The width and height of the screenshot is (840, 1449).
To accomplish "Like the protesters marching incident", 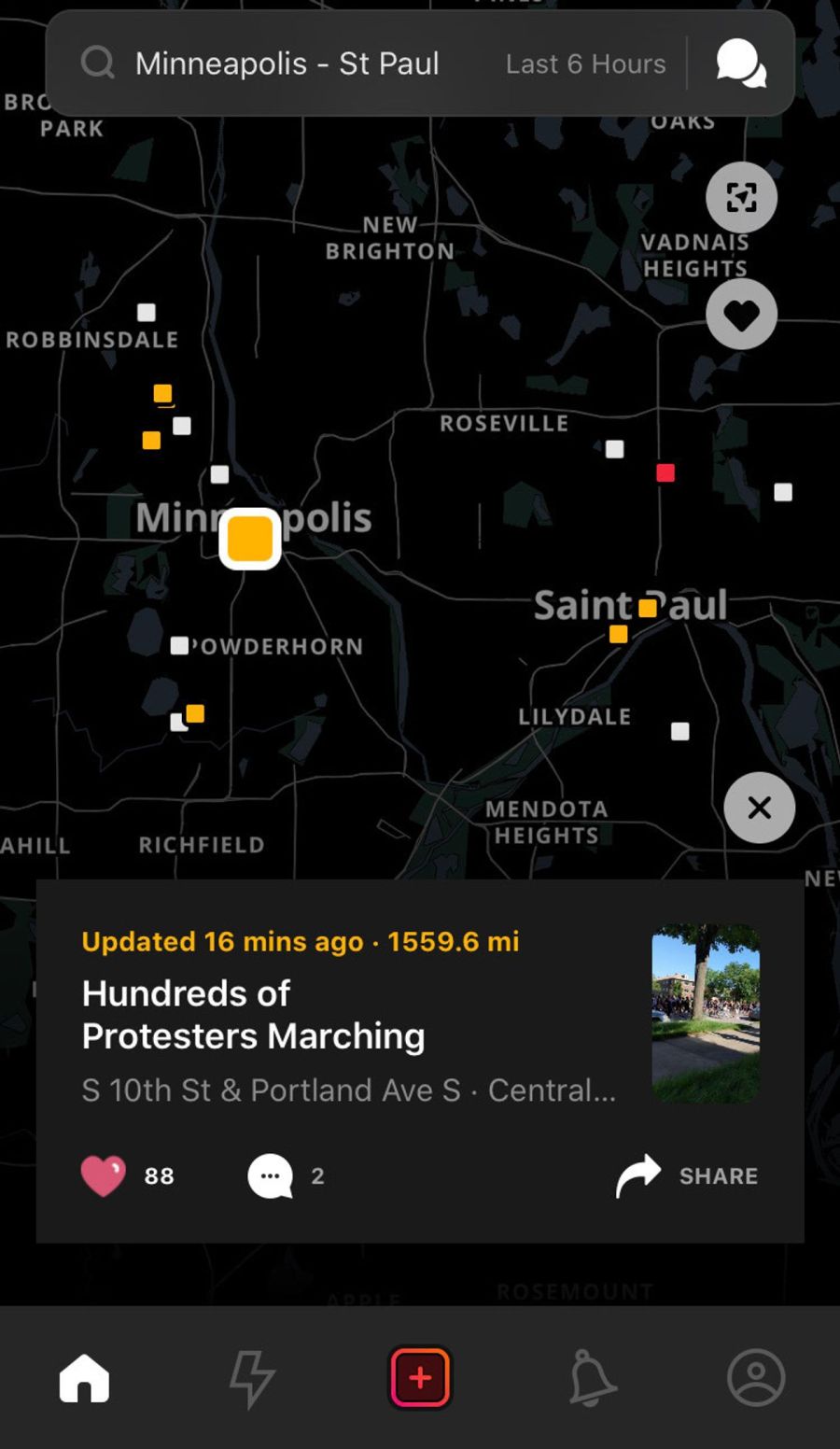I will tap(103, 1175).
